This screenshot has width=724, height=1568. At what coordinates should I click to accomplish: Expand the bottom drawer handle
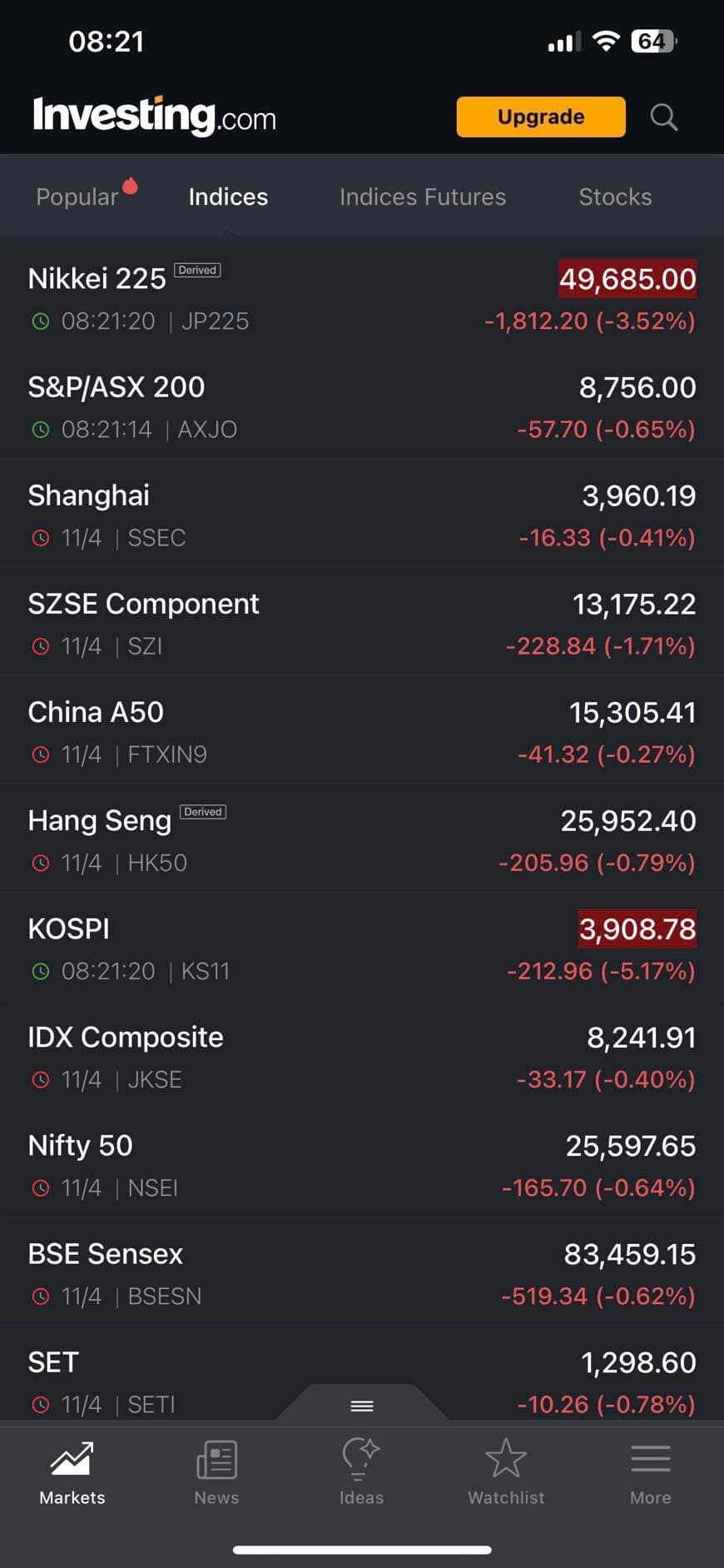[362, 1406]
